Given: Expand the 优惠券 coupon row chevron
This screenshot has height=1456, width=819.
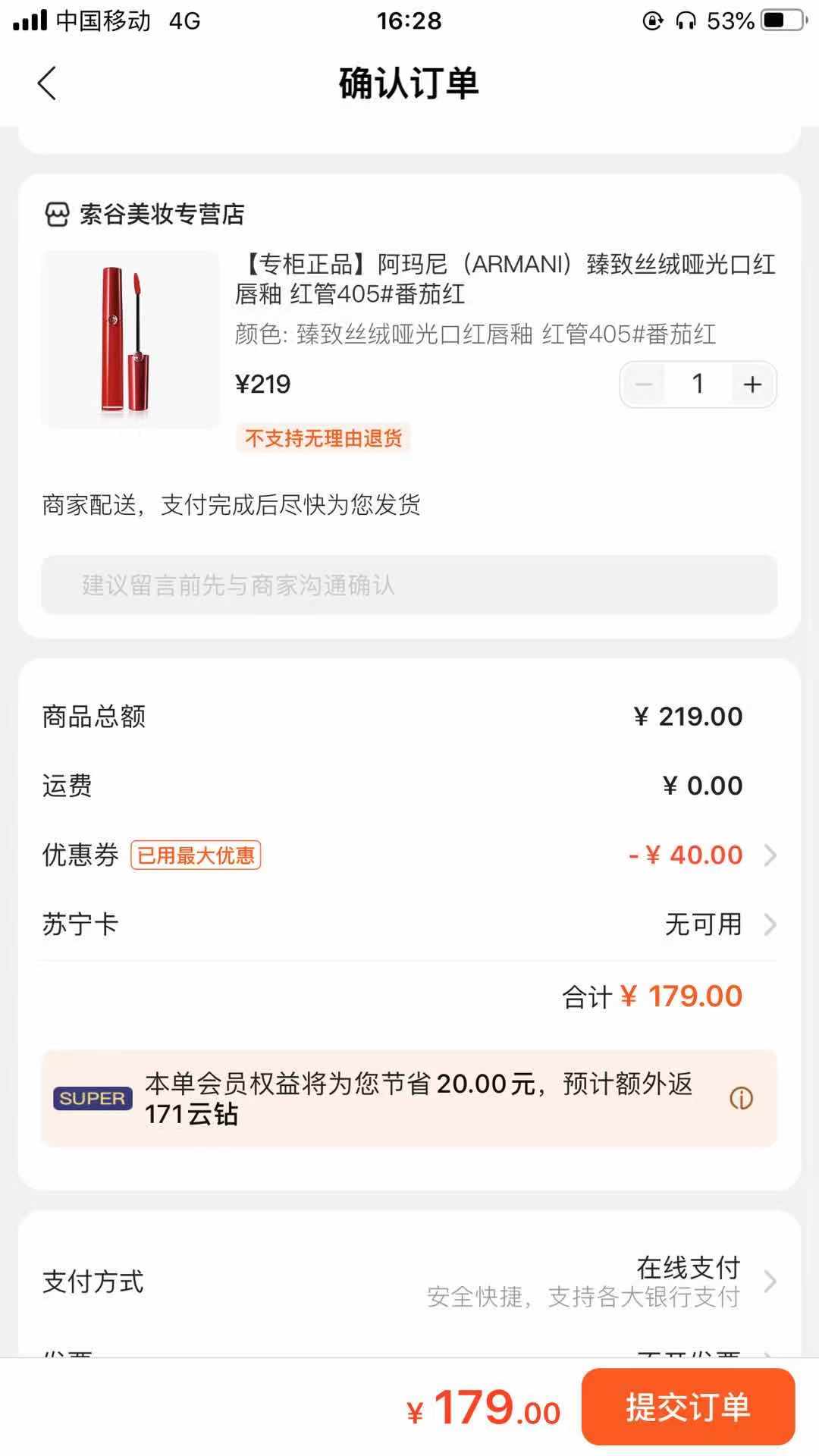Looking at the screenshot, I should pos(773,854).
